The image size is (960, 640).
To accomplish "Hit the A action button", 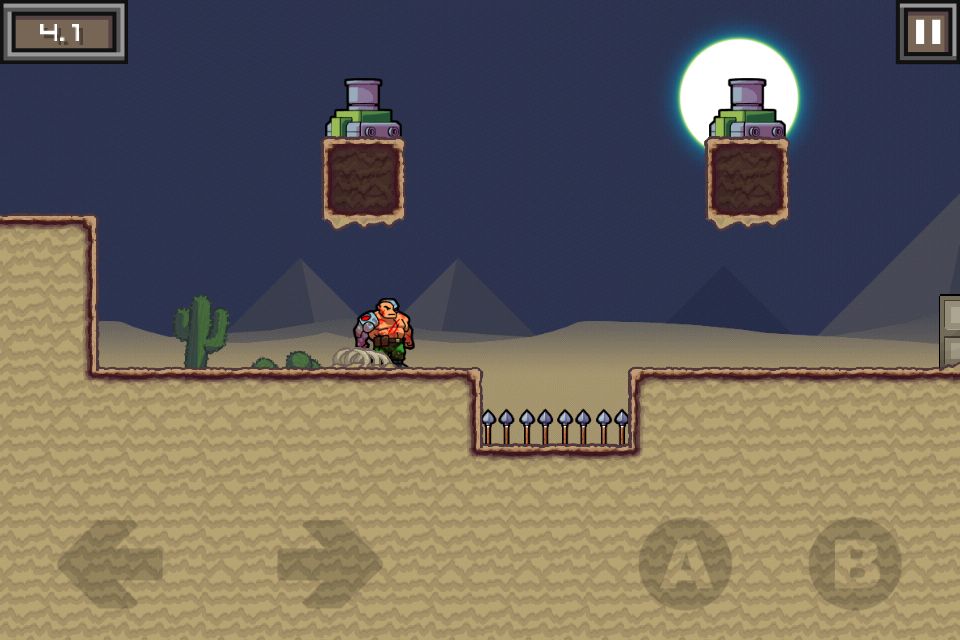I will [685, 564].
